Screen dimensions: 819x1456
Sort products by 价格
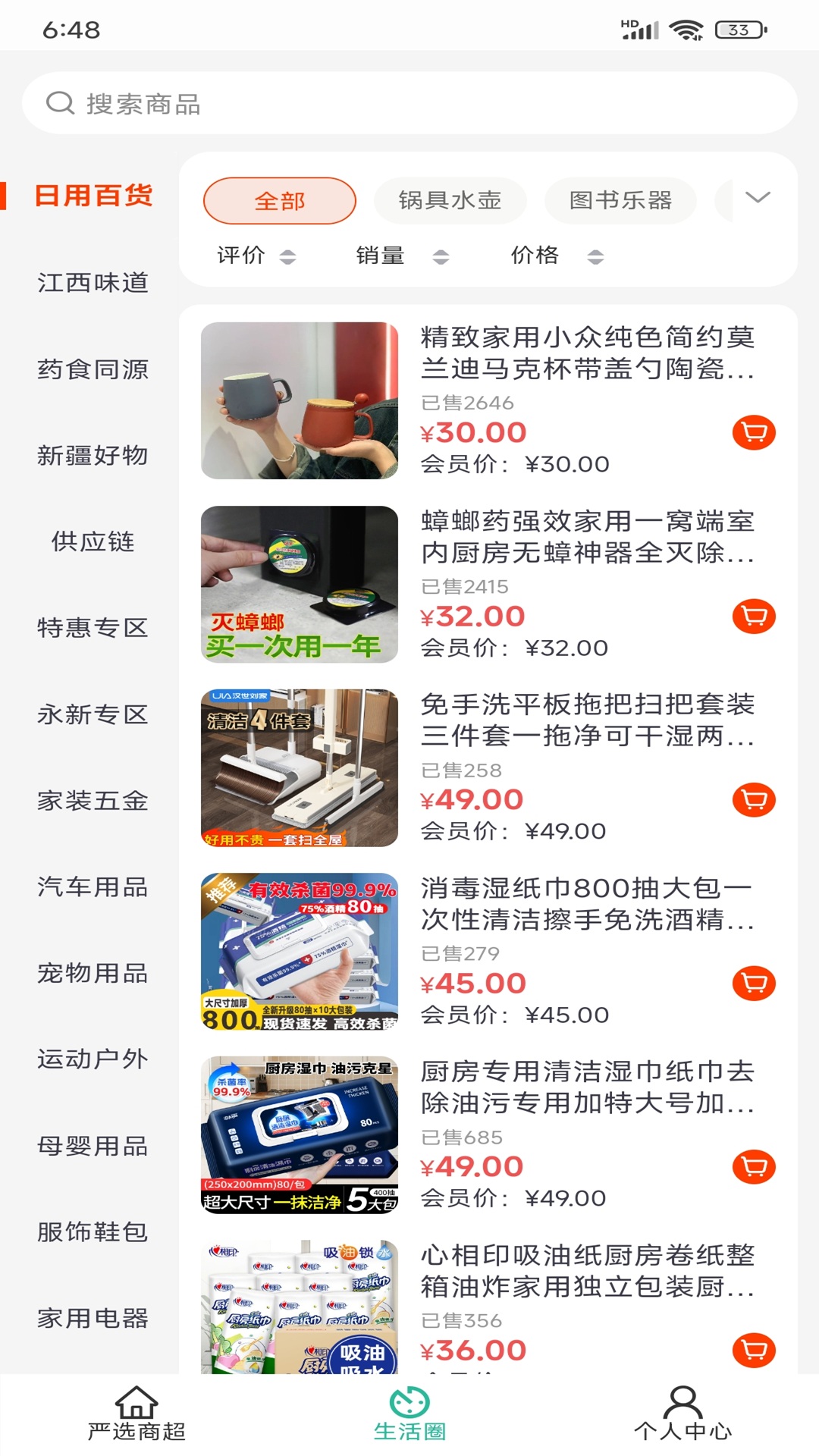557,256
